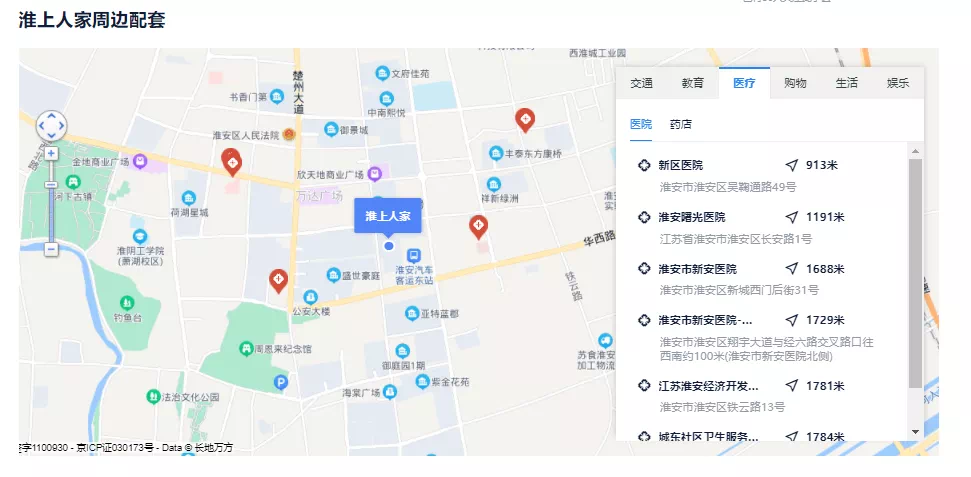Image resolution: width=971 pixels, height=477 pixels.
Task: Switch to the 教育 tab
Action: click(692, 83)
